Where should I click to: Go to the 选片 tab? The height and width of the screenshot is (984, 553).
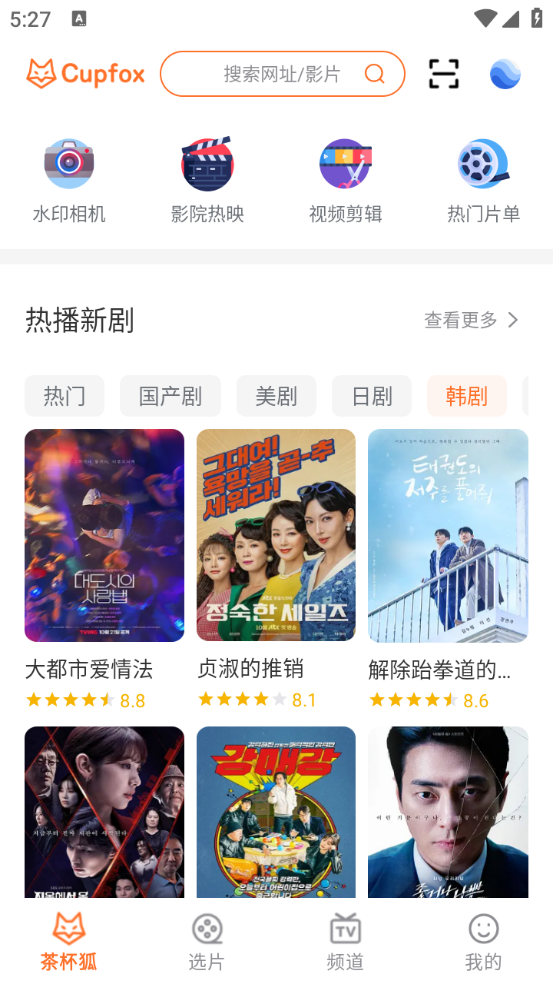point(207,942)
